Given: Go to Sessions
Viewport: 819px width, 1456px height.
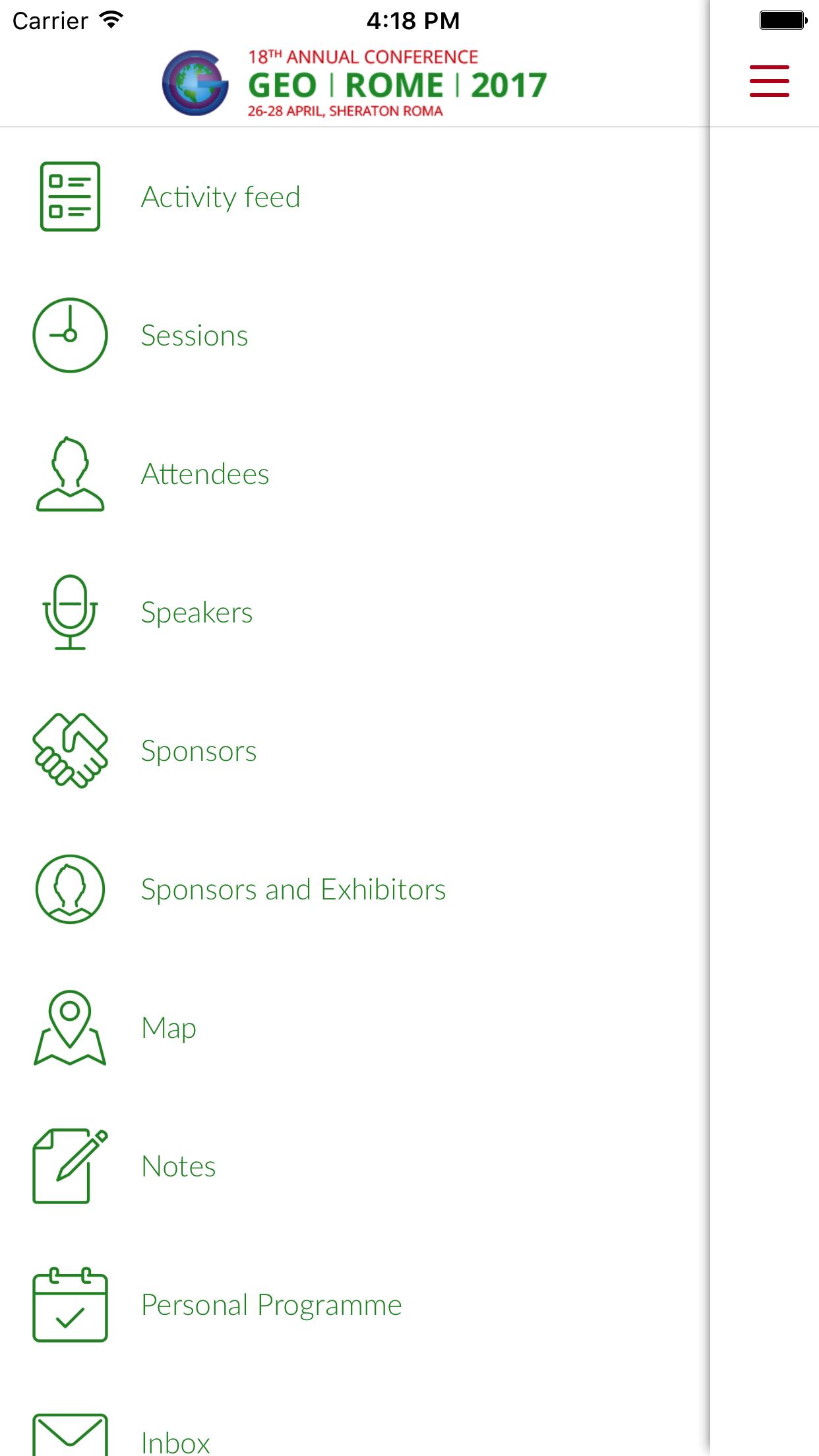Looking at the screenshot, I should (195, 336).
